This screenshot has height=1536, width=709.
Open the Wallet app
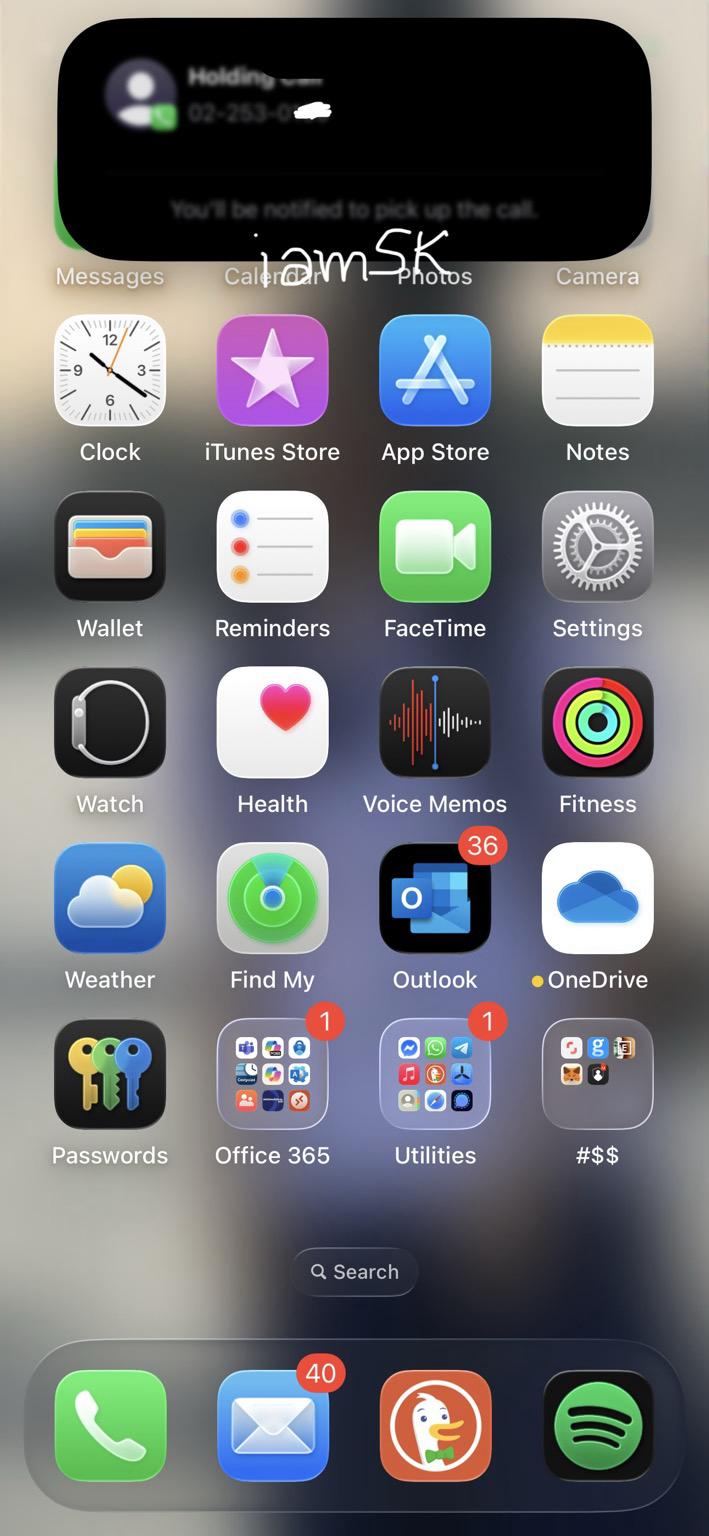110,547
